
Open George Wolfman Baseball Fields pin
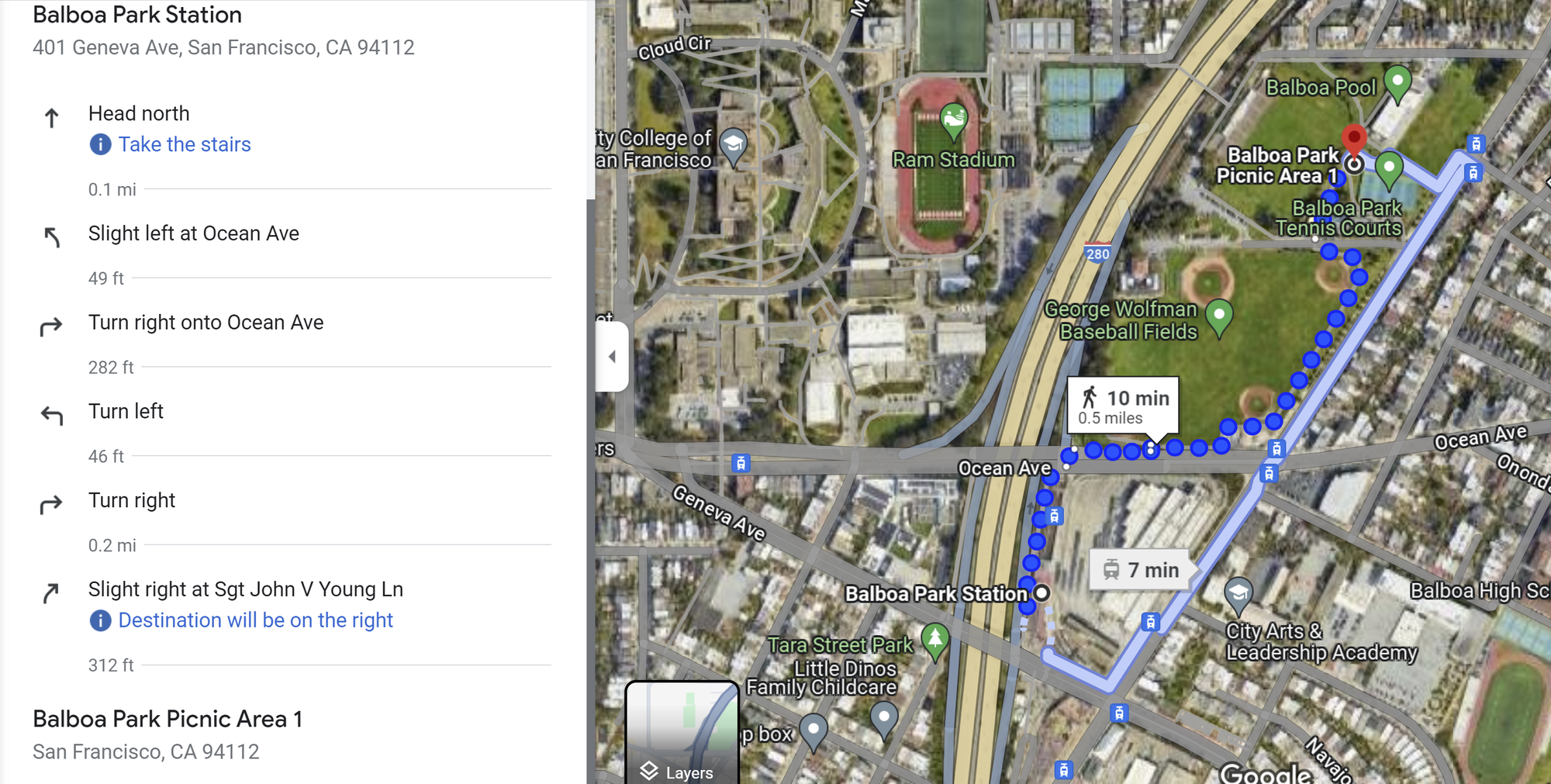click(x=1218, y=316)
